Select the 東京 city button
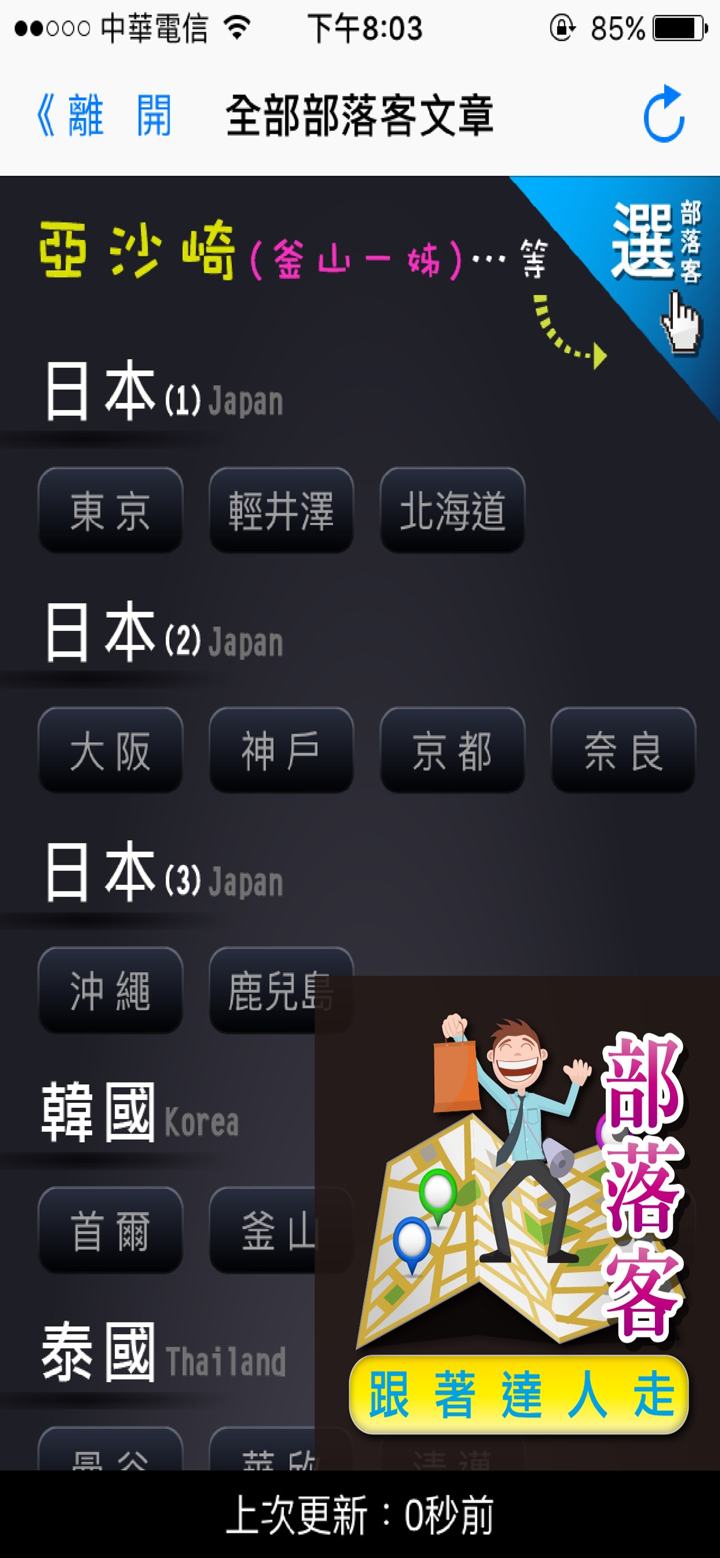 (x=110, y=511)
